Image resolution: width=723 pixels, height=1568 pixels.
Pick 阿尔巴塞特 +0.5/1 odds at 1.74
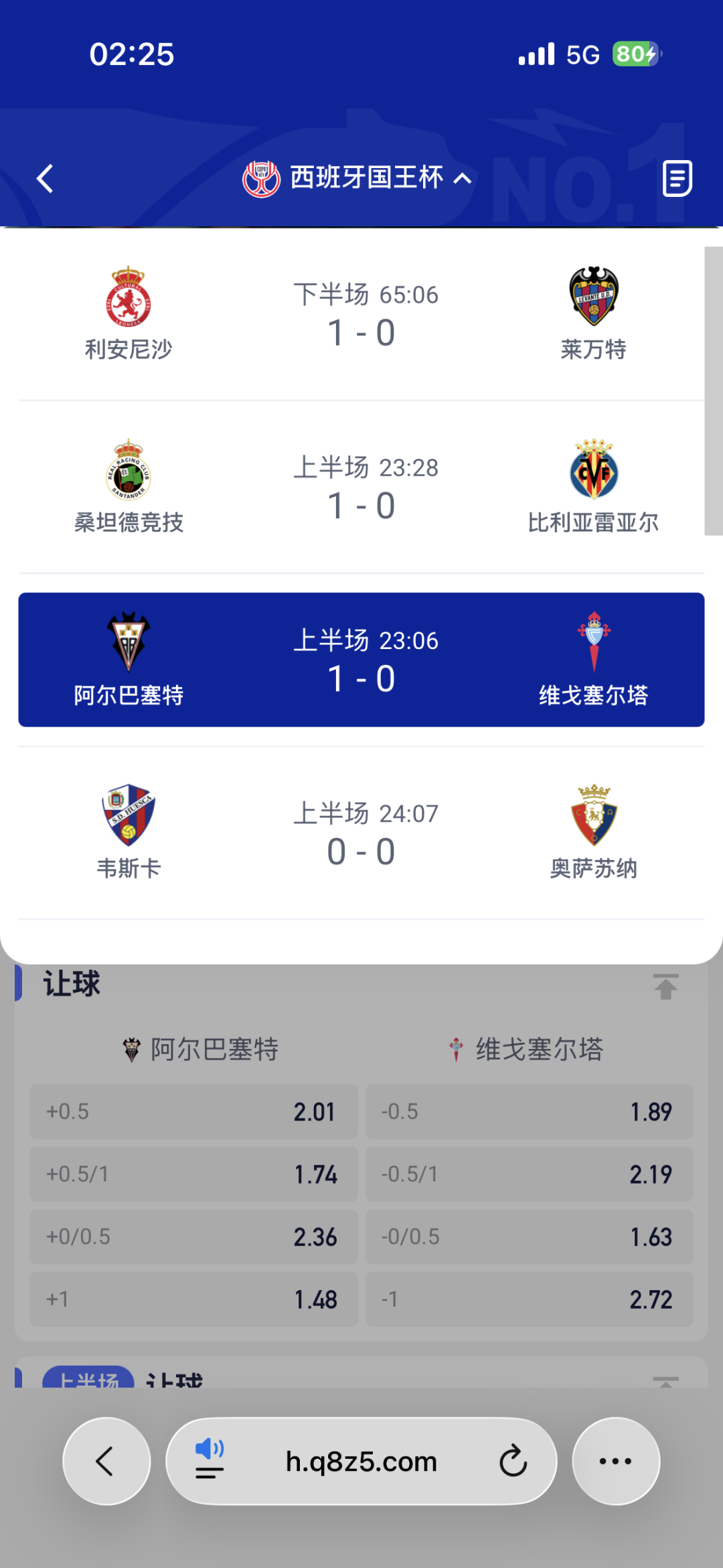(x=193, y=1174)
